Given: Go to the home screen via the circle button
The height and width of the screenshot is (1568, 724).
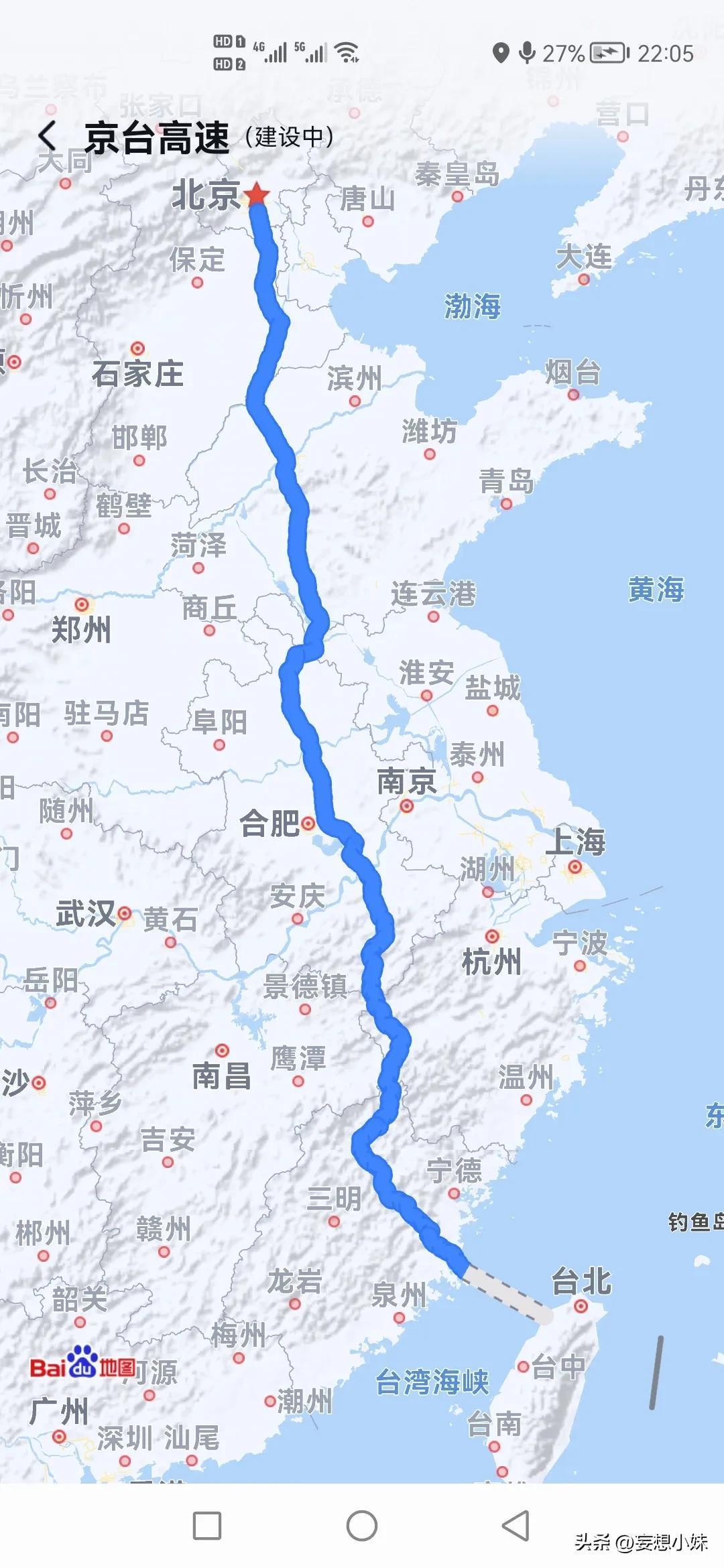Looking at the screenshot, I should pos(362,1526).
